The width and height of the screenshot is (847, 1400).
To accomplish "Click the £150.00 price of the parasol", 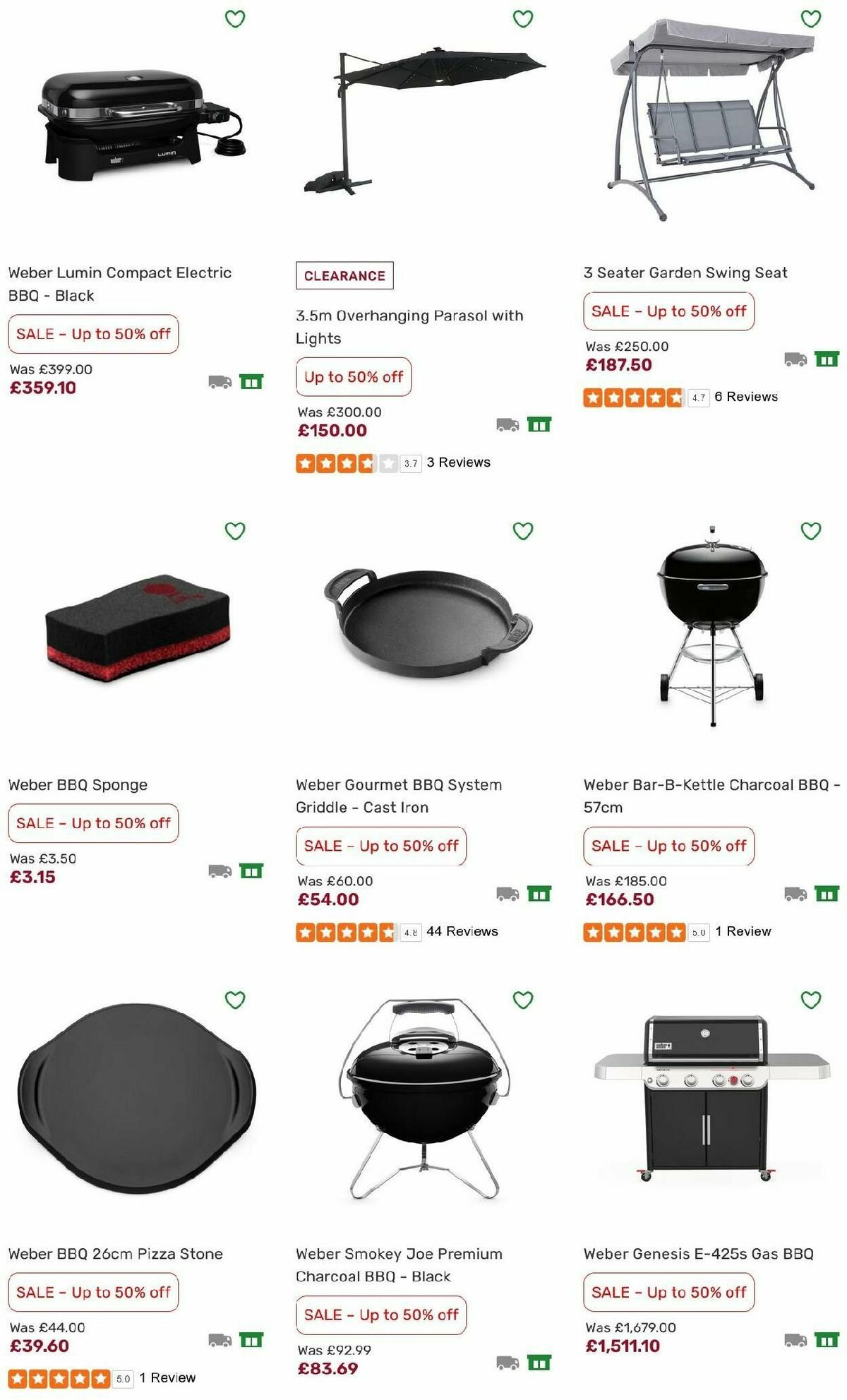I will pyautogui.click(x=333, y=431).
